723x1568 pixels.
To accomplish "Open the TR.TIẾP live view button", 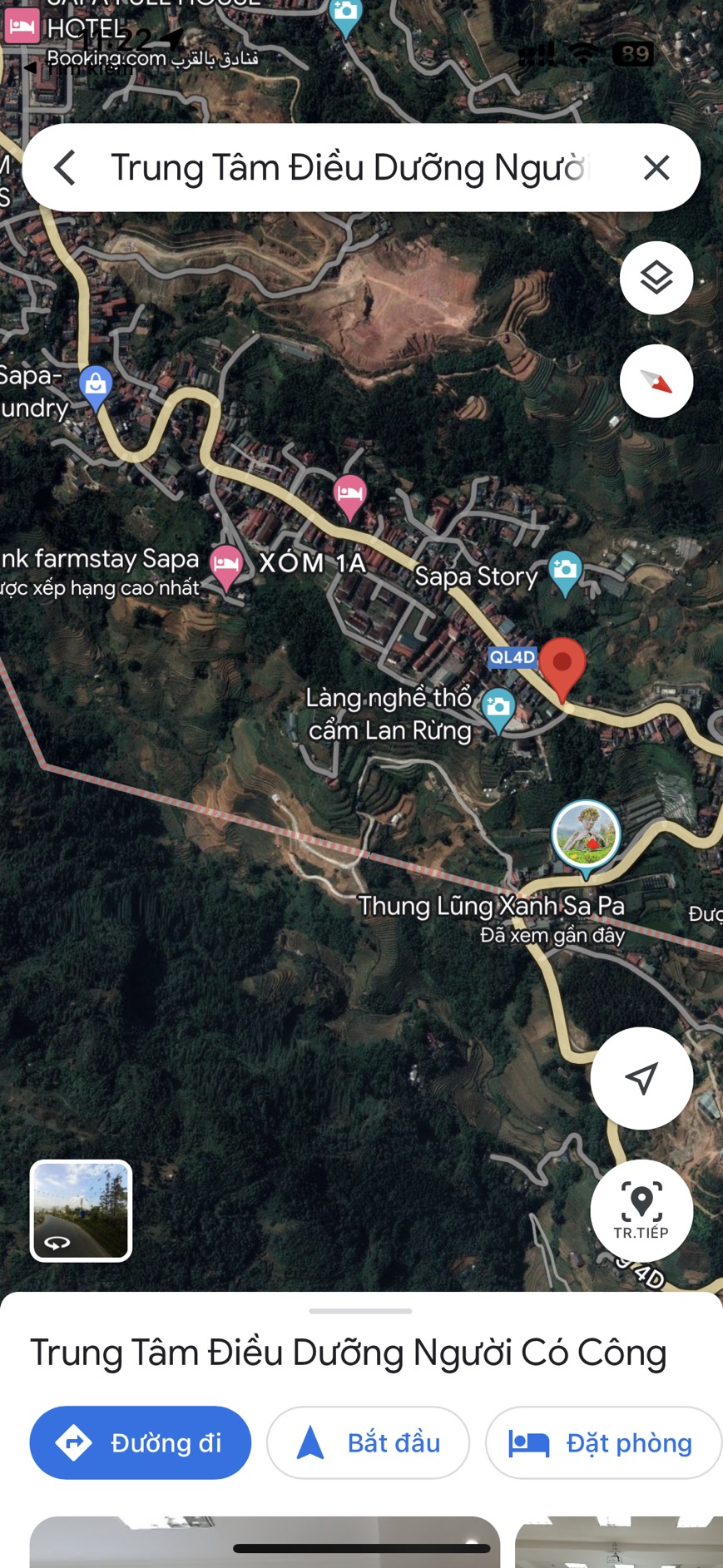I will (x=641, y=1210).
